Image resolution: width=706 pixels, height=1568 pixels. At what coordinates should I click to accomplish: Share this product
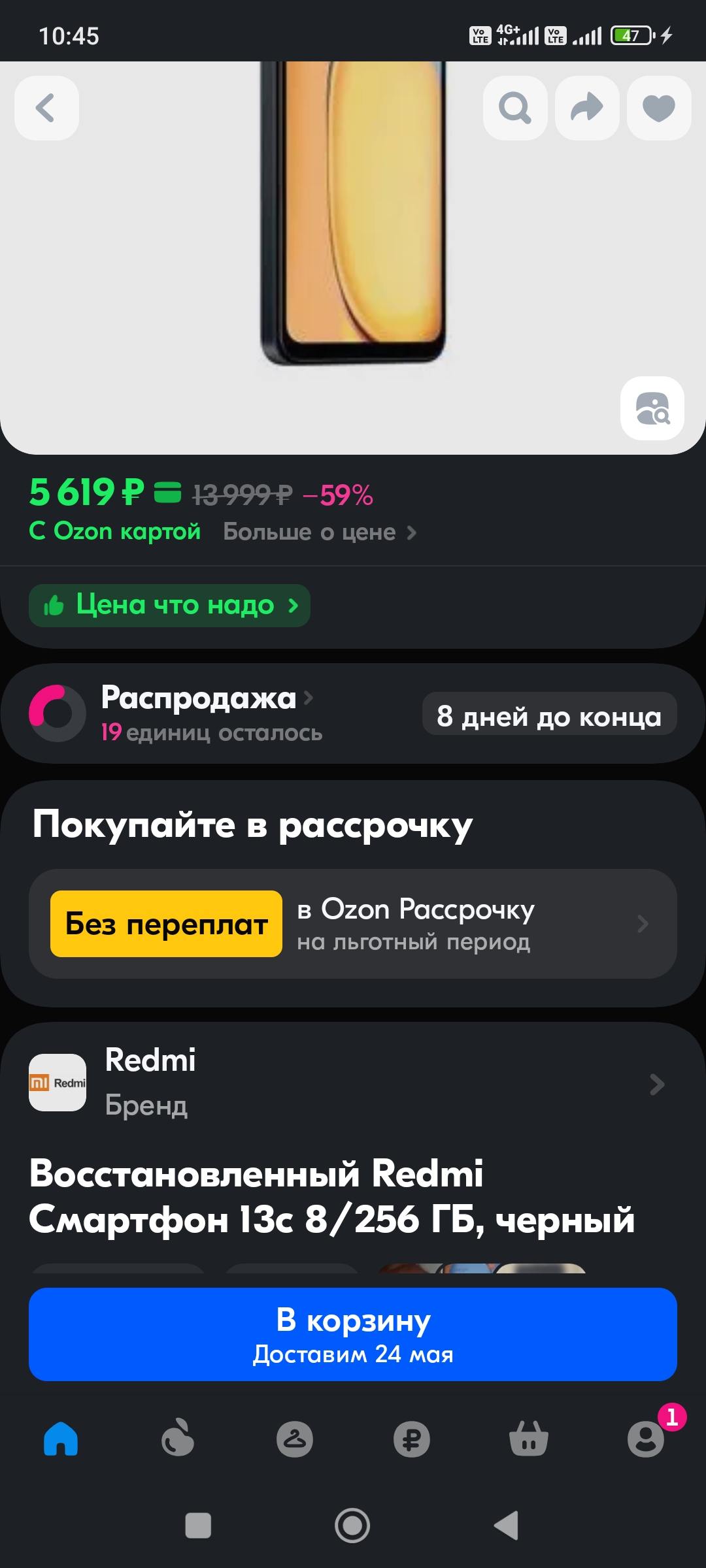click(587, 108)
